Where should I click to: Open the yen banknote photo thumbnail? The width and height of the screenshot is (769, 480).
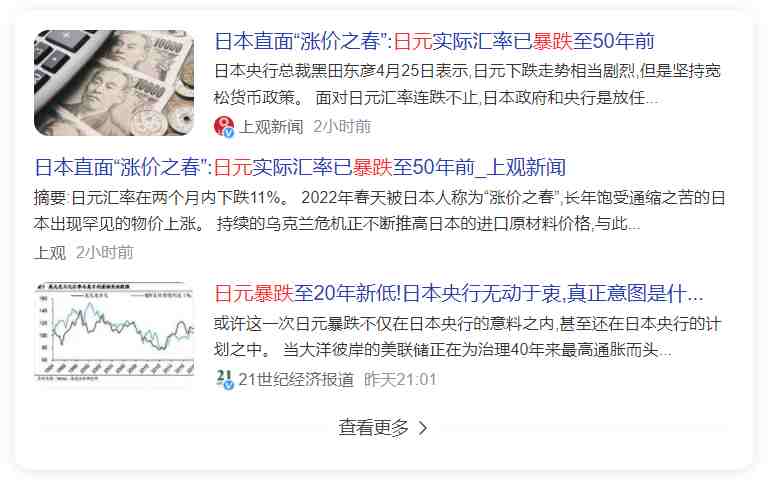[x=114, y=82]
